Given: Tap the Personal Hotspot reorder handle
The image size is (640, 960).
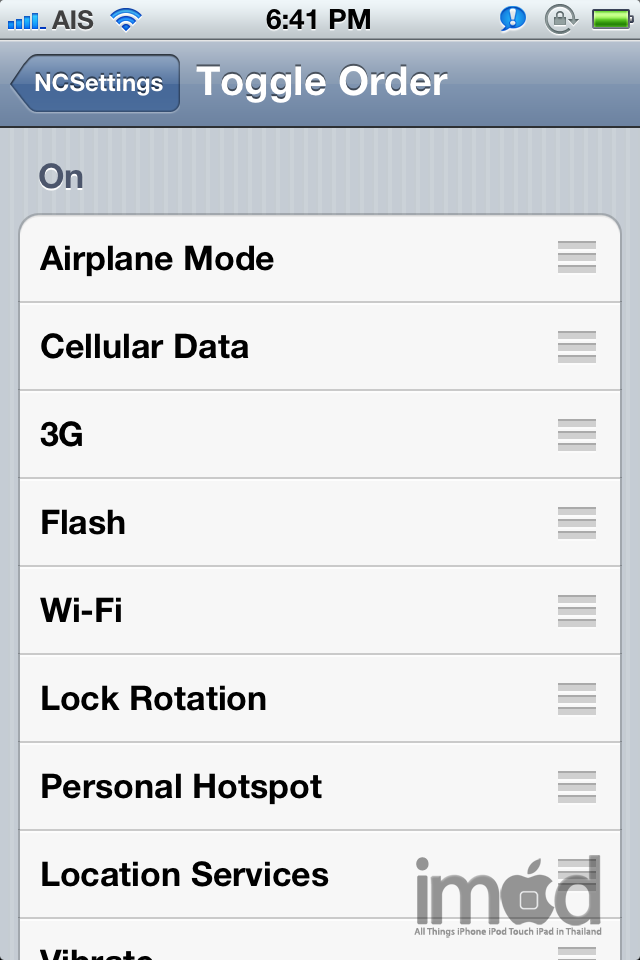Looking at the screenshot, I should point(577,786).
